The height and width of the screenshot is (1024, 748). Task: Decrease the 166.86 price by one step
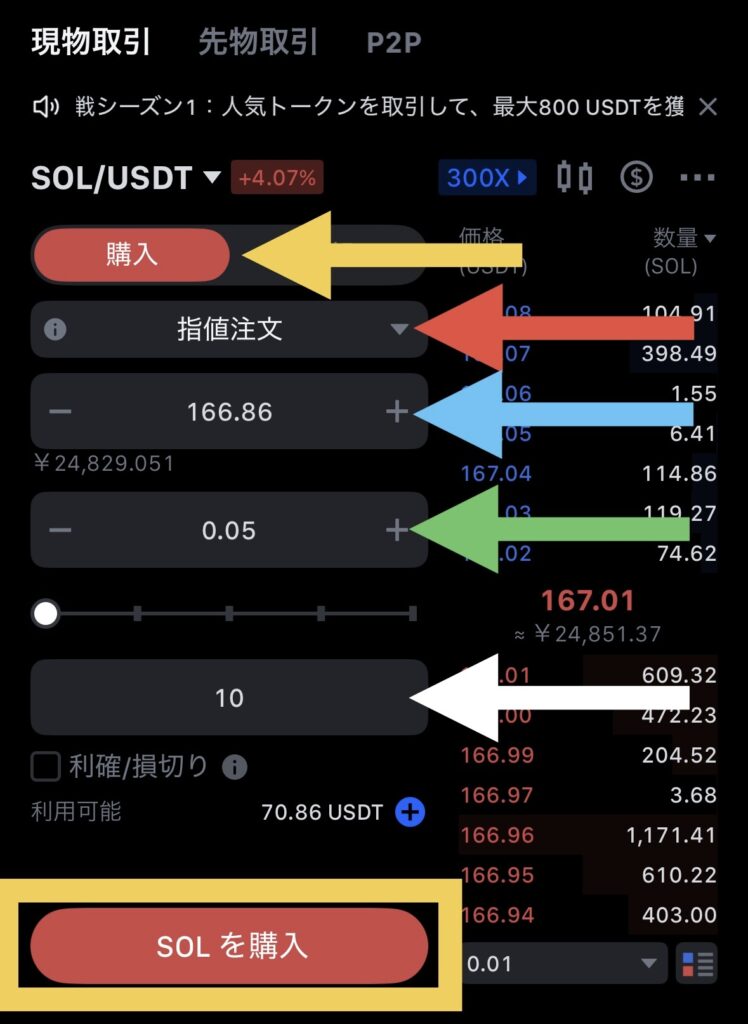coord(60,412)
